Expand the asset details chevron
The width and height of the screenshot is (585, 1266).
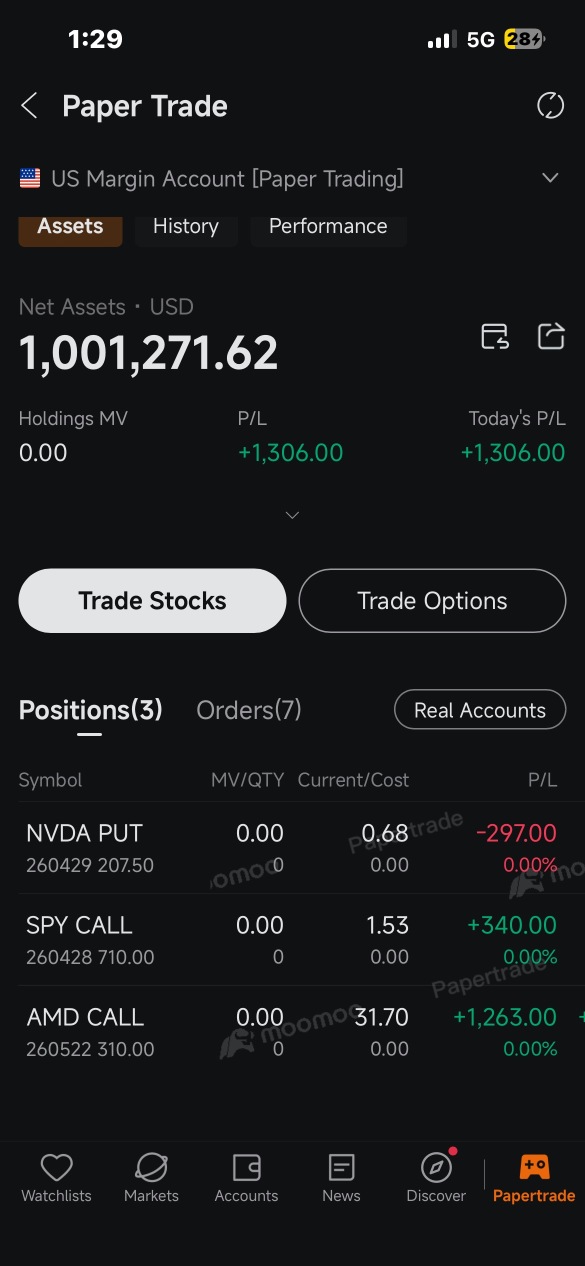tap(292, 515)
